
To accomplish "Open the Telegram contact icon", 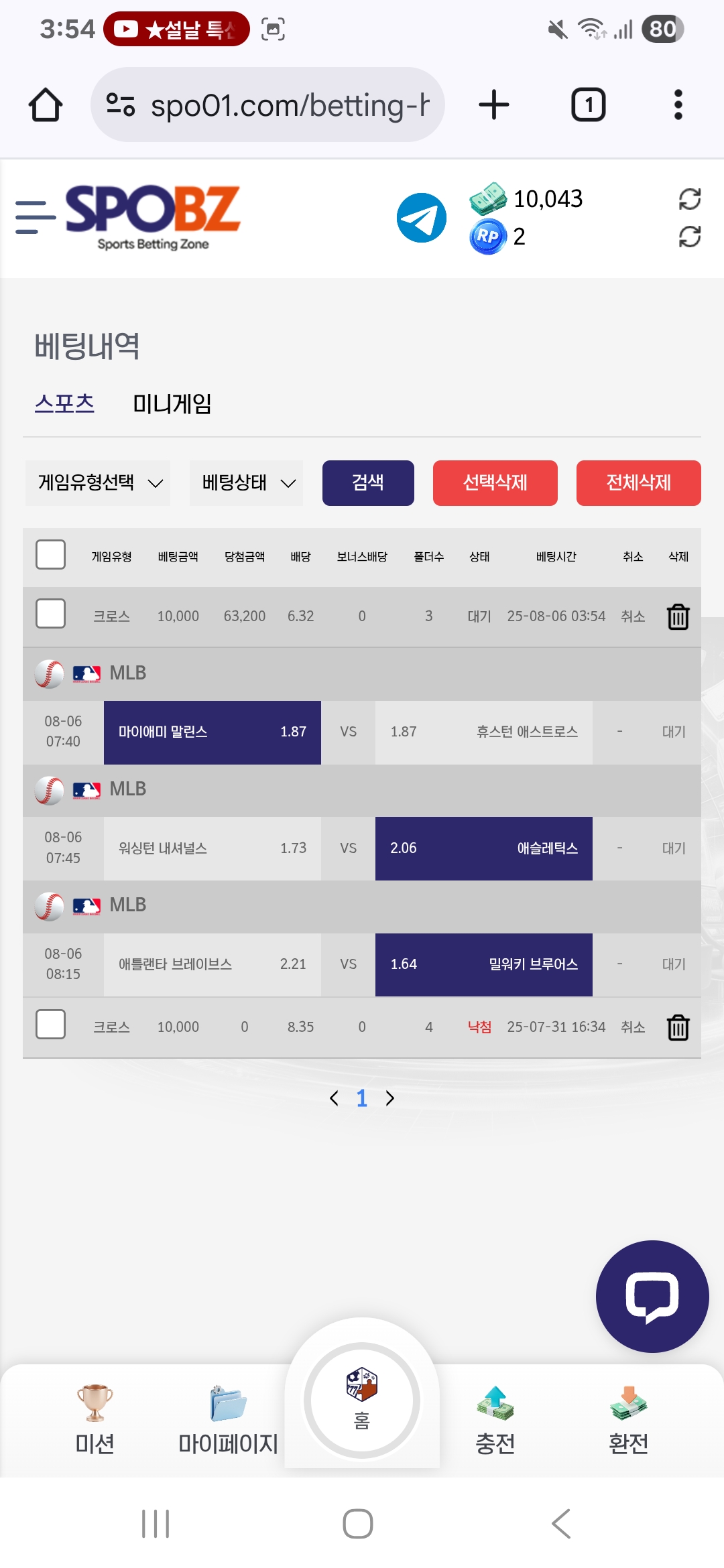I will (x=422, y=218).
